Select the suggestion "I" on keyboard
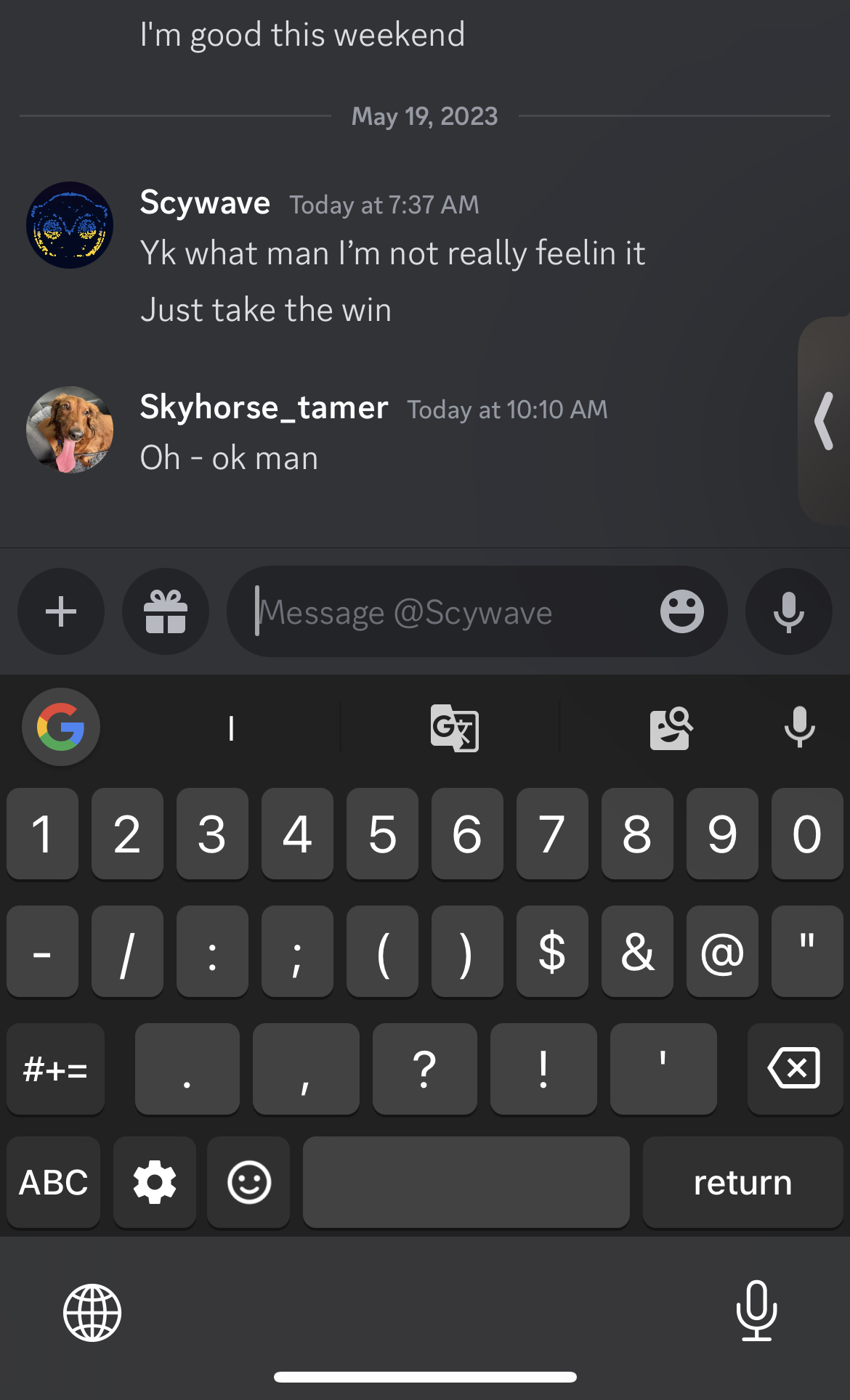Image resolution: width=850 pixels, height=1400 pixels. 231,728
